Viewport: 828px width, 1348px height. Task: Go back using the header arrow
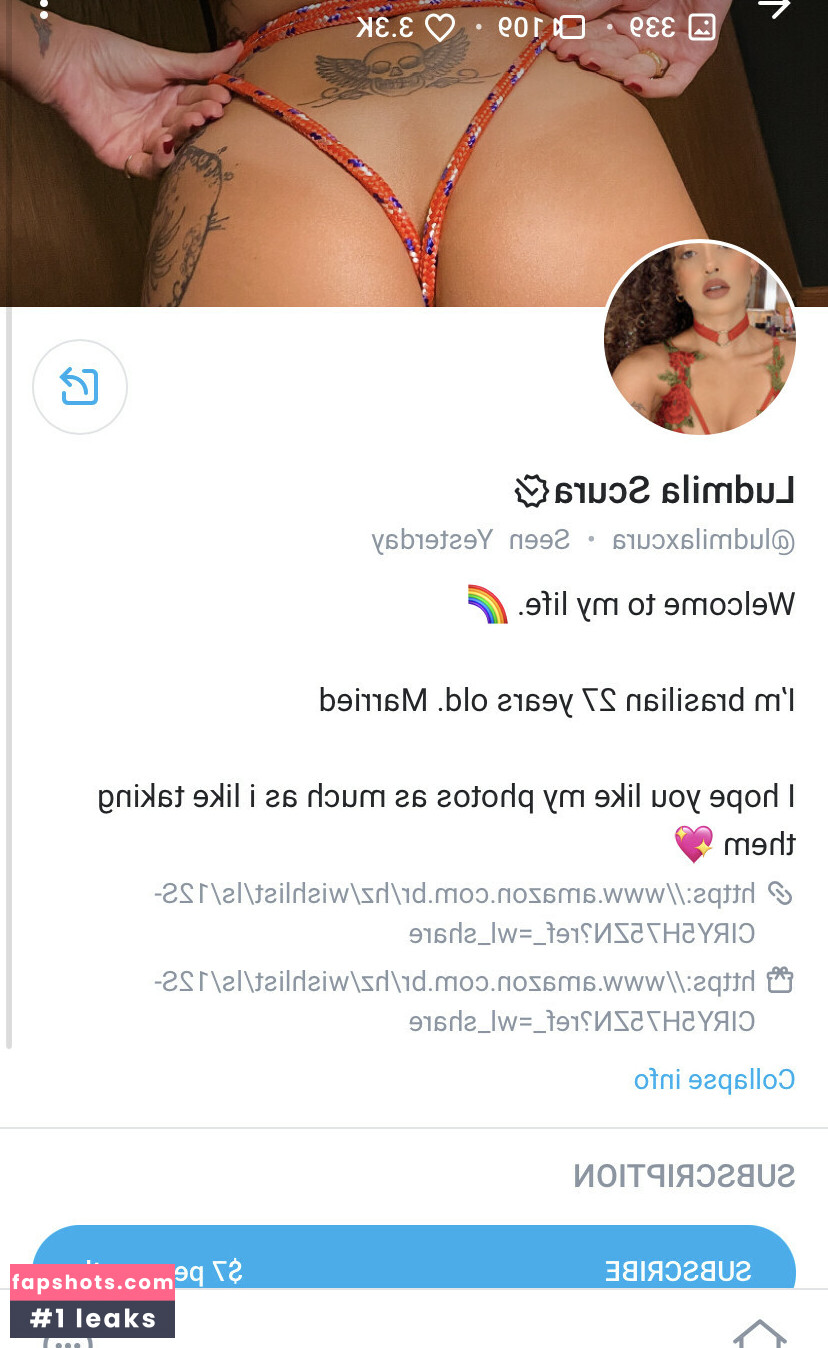[774, 10]
